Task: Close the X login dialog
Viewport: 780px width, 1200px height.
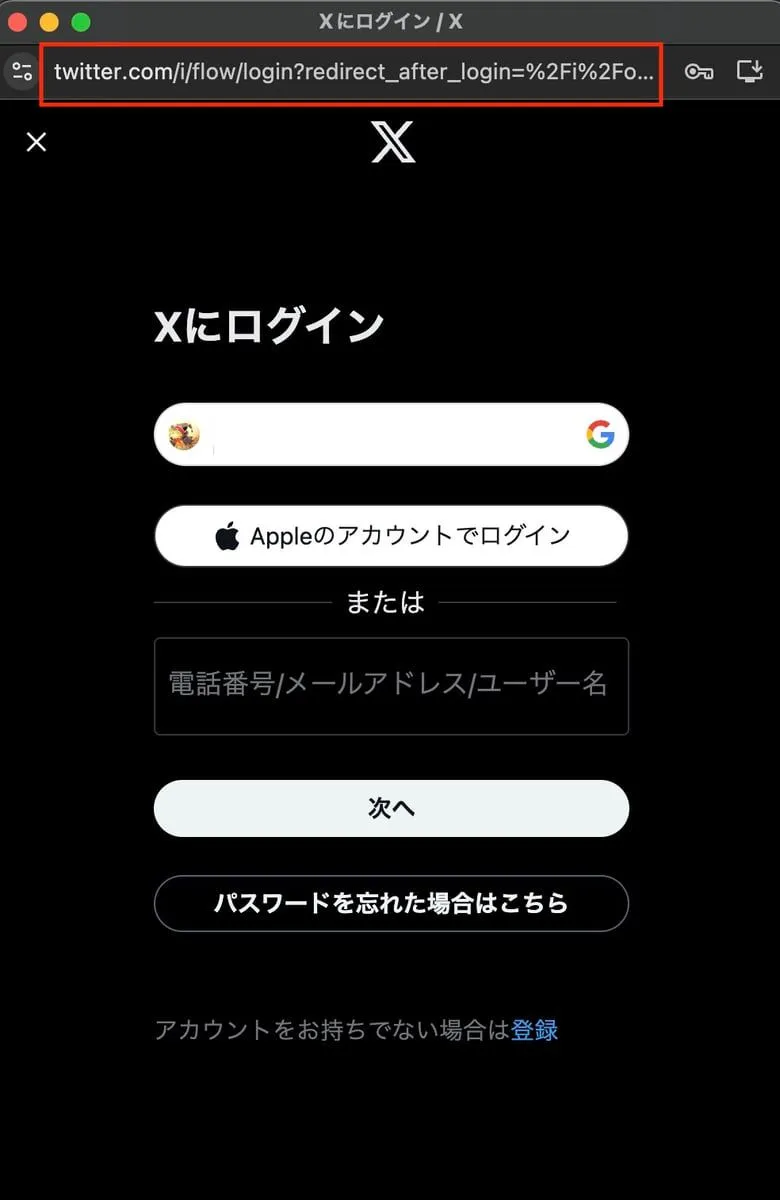Action: 36,142
